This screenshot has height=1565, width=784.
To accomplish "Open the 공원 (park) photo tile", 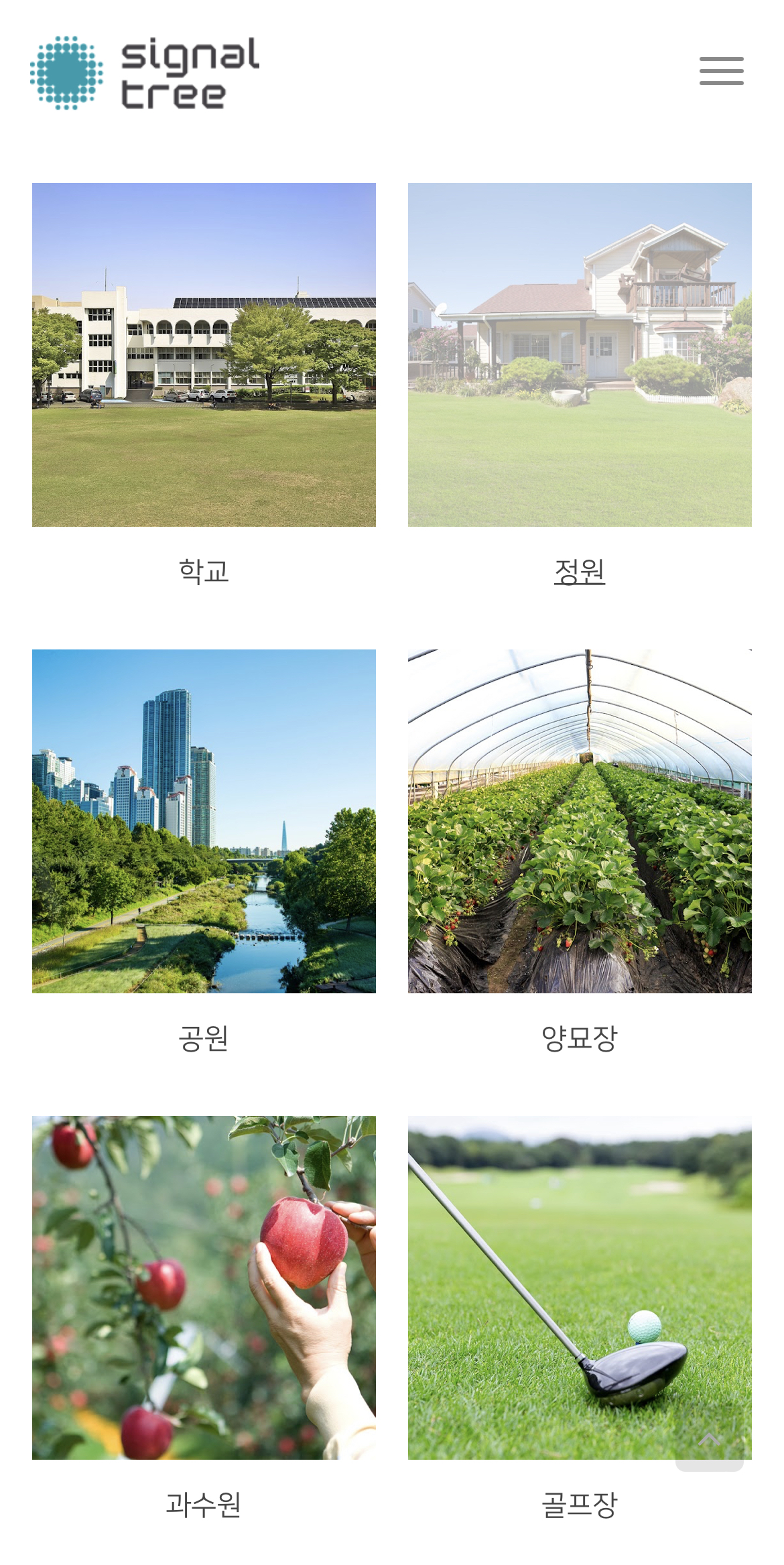I will click(204, 821).
